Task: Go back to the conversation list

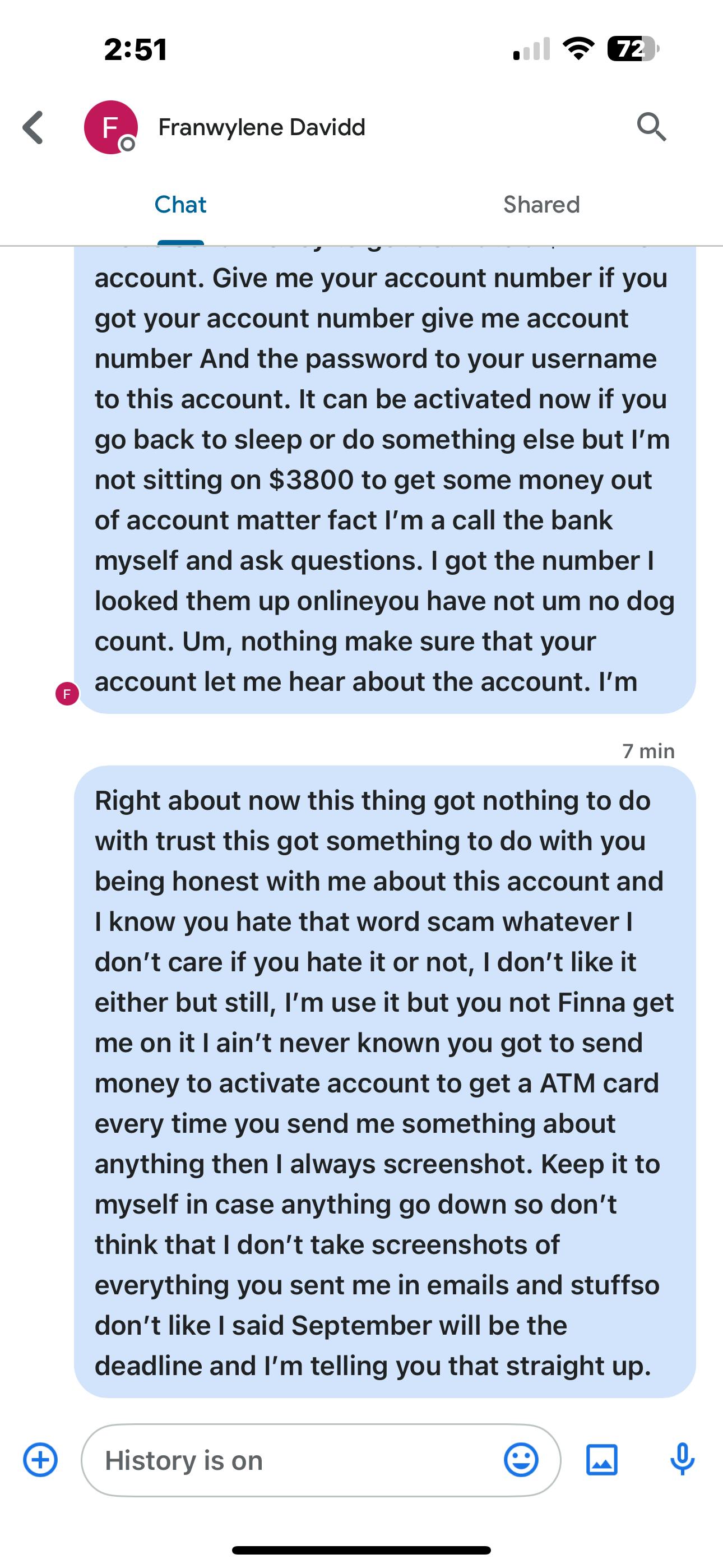Action: [x=34, y=127]
